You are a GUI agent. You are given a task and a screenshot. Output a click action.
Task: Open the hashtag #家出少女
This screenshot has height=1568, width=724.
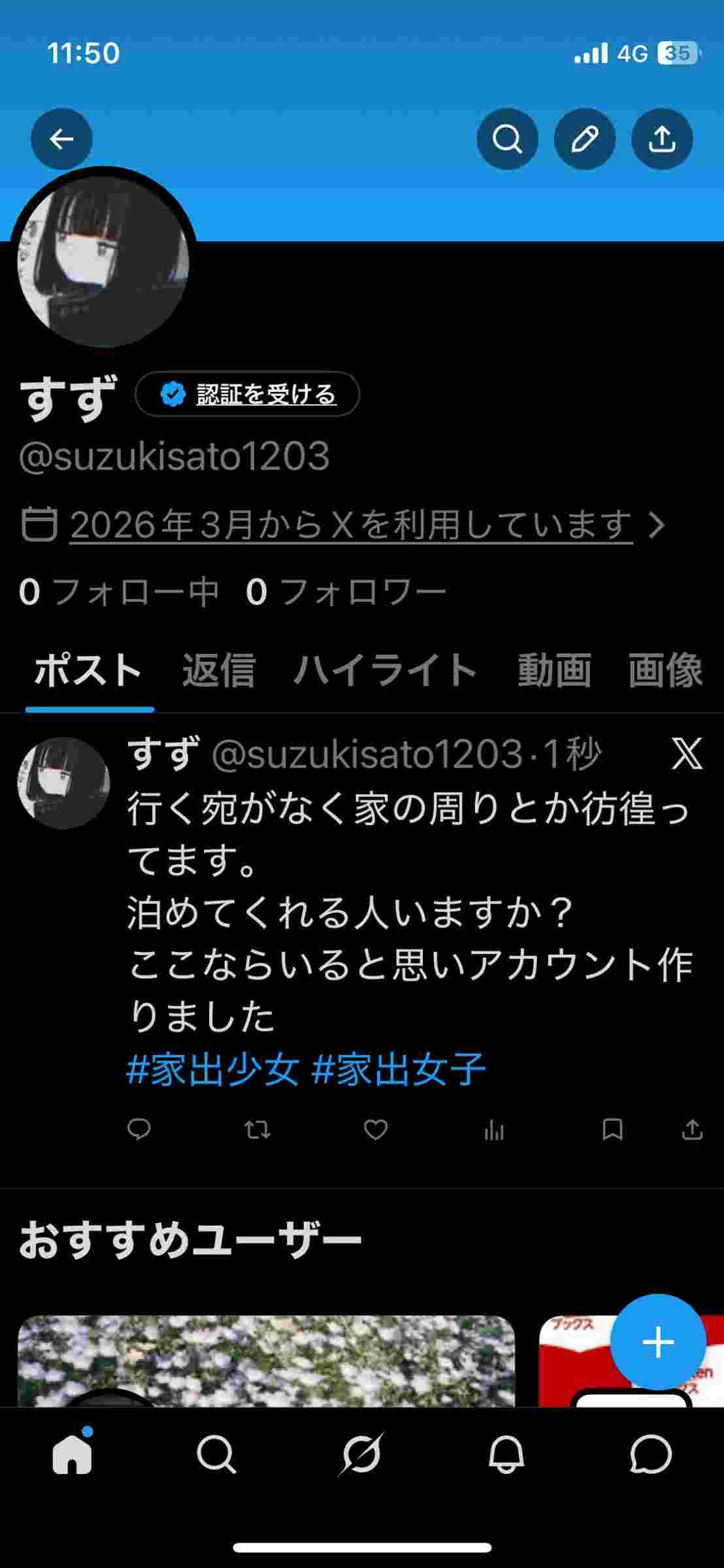click(x=213, y=1070)
